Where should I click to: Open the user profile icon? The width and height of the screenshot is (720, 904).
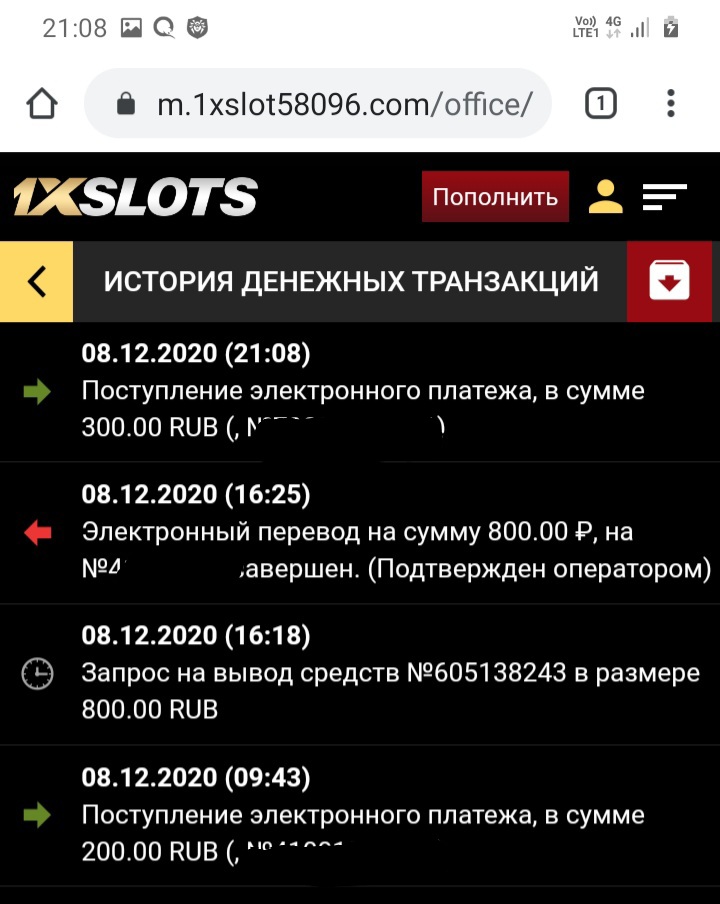tap(605, 196)
